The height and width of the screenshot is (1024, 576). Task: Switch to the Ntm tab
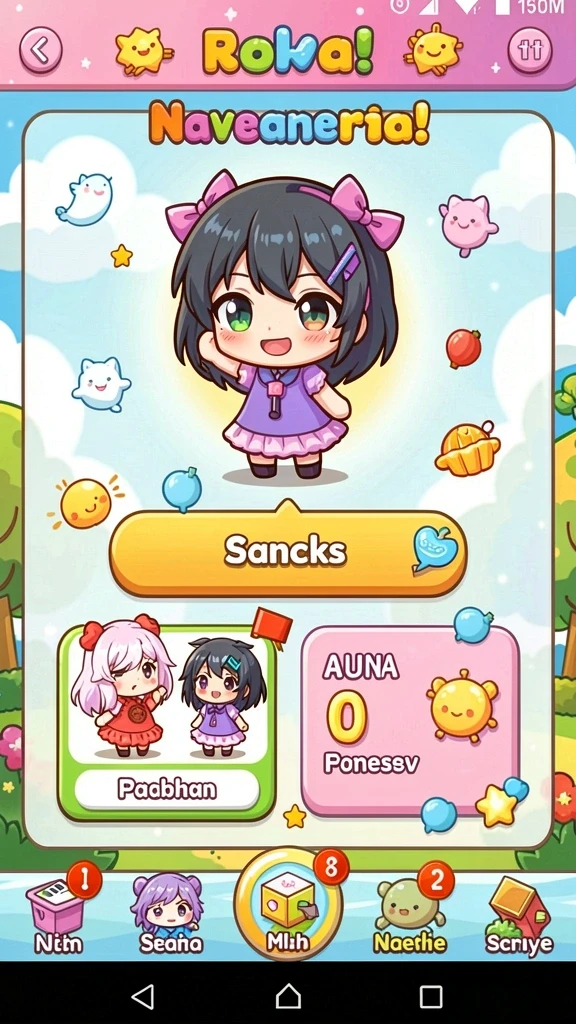coord(59,912)
